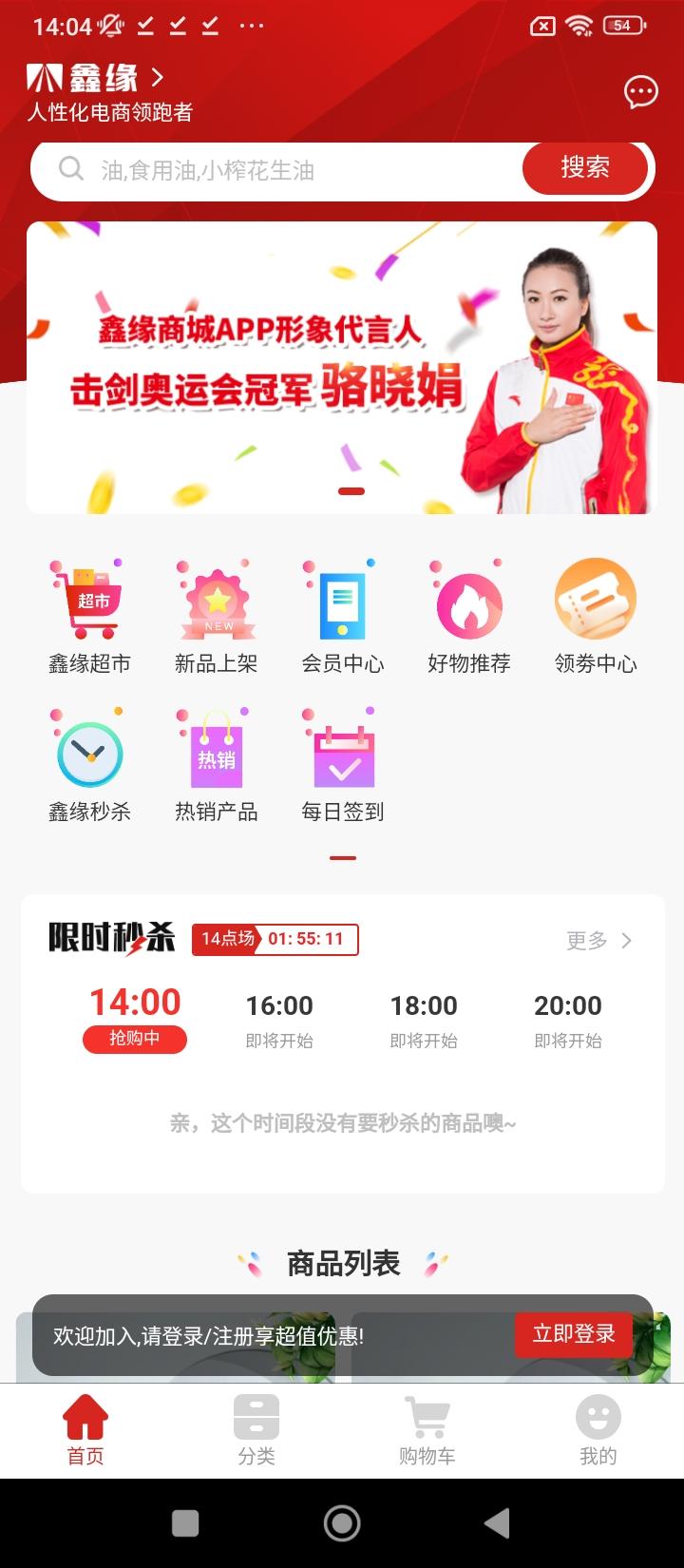Tap the 新品上架 new arrivals icon
The height and width of the screenshot is (1568, 684).
(x=216, y=601)
